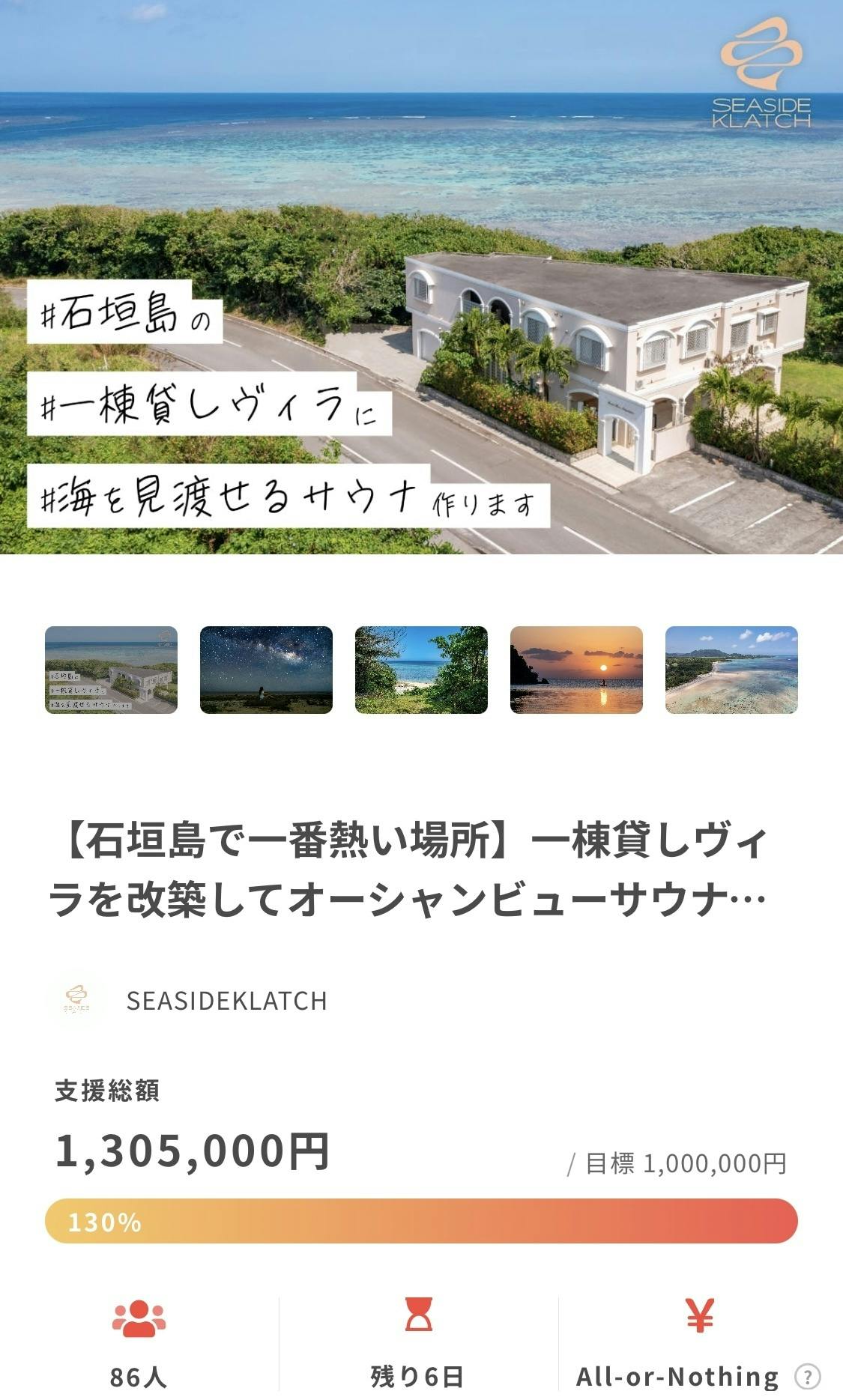
Task: Select the starry night sky thumbnail
Action: tap(266, 670)
